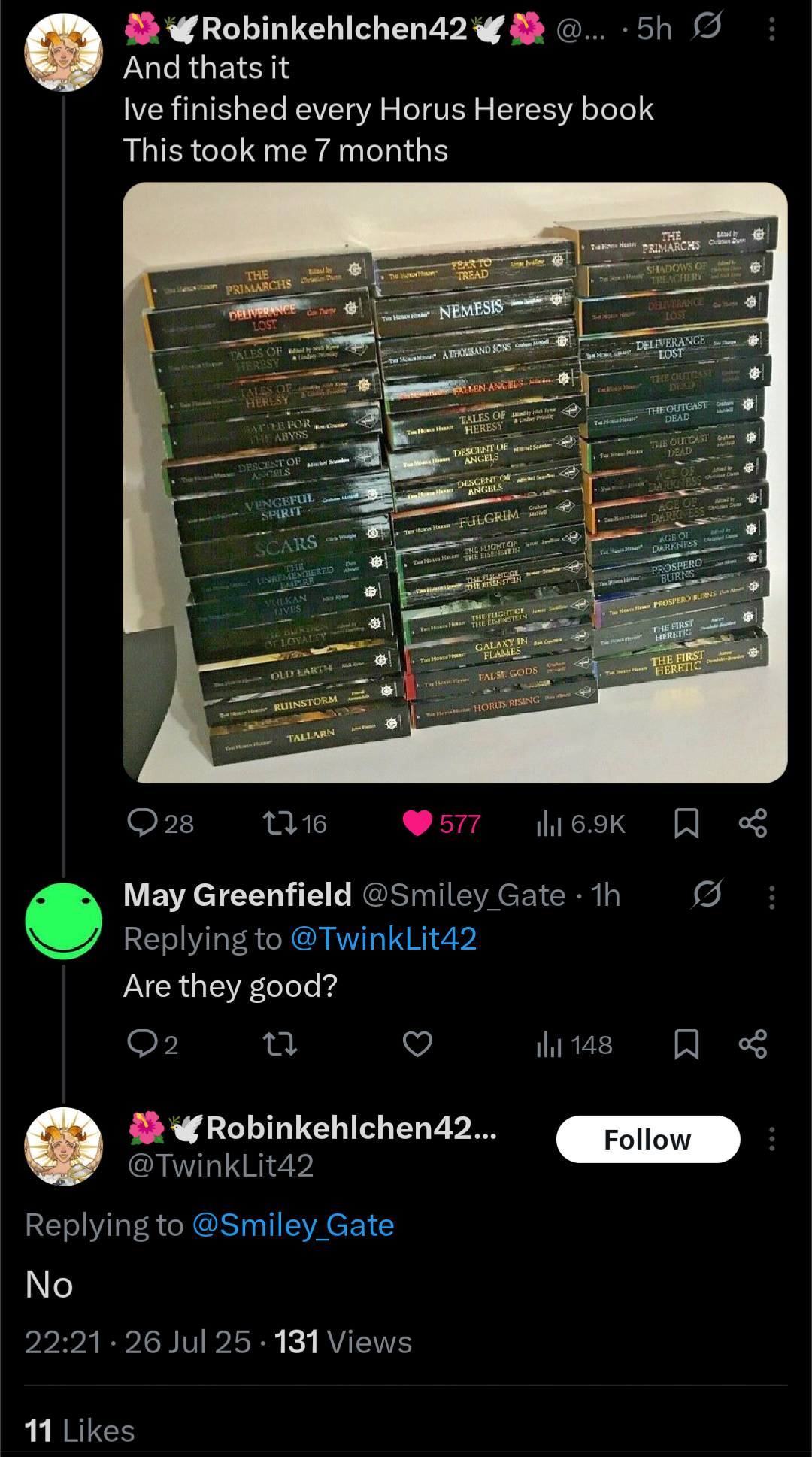Image resolution: width=812 pixels, height=1457 pixels.
Task: Like May Greenfield's reply
Action: [x=418, y=1044]
